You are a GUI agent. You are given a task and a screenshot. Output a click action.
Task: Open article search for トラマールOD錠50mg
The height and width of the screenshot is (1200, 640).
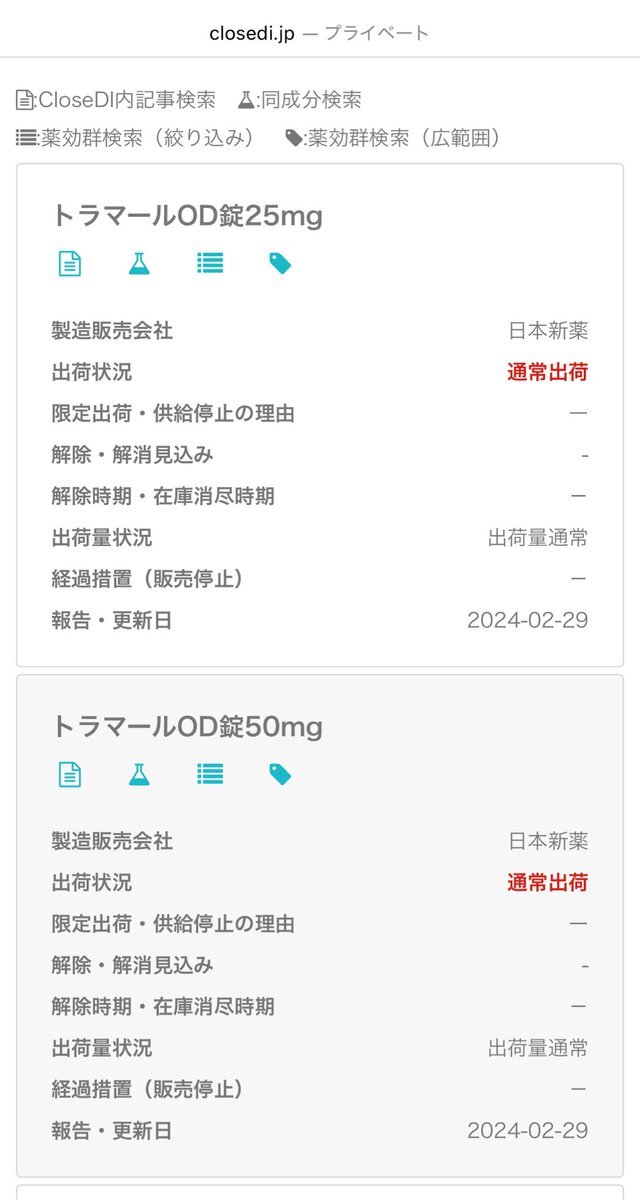(x=69, y=774)
